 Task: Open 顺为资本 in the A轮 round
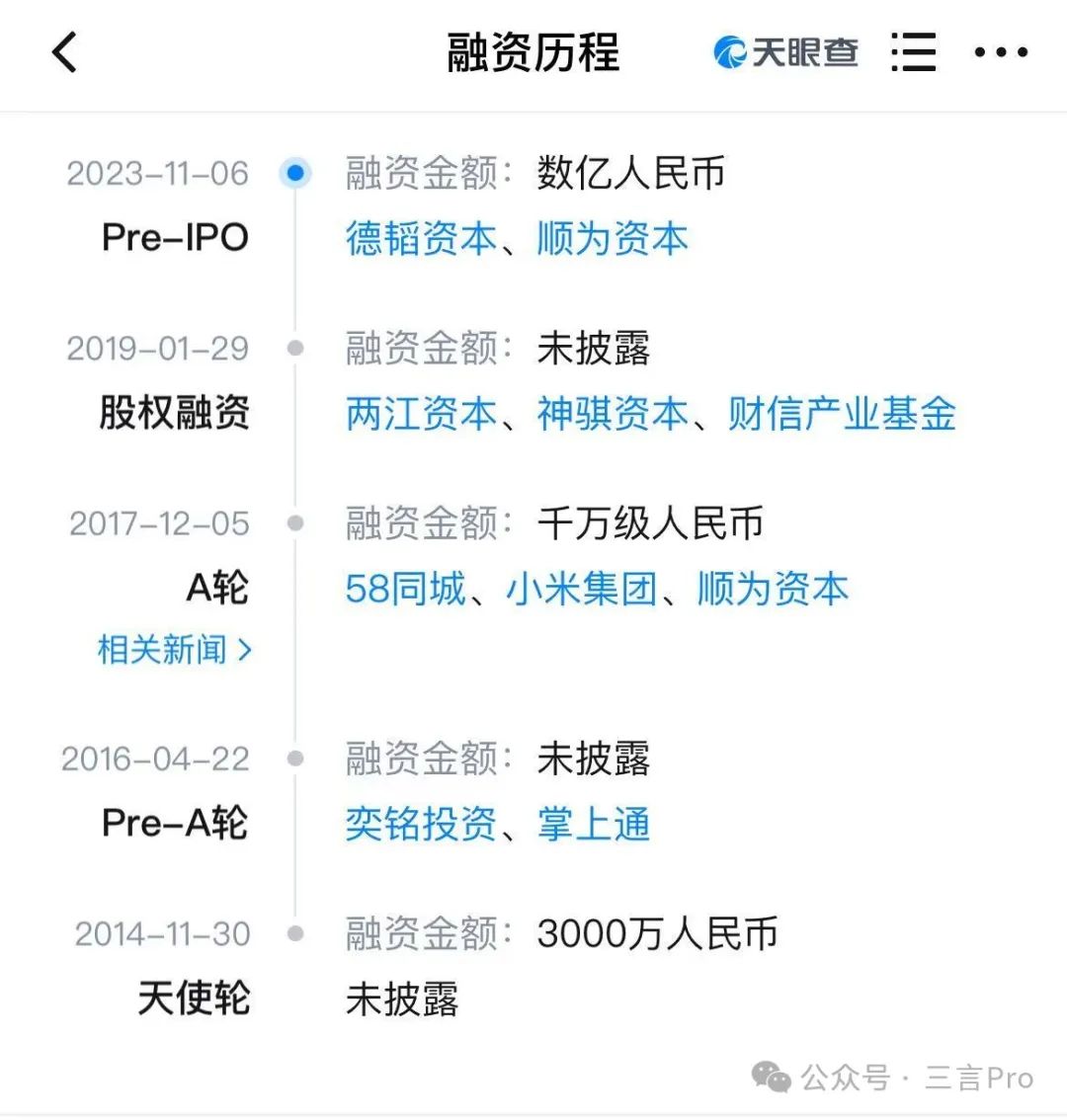point(773,589)
